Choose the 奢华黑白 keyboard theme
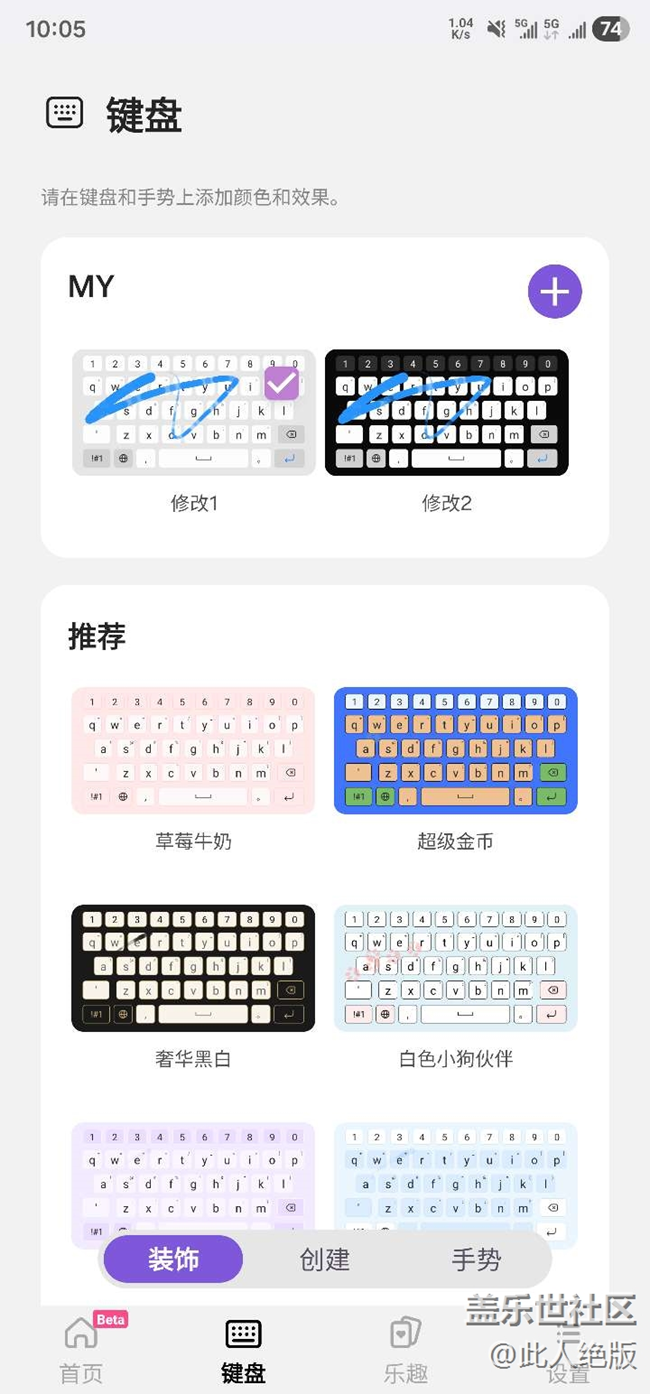Screen dimensions: 650x1394 click(194, 968)
